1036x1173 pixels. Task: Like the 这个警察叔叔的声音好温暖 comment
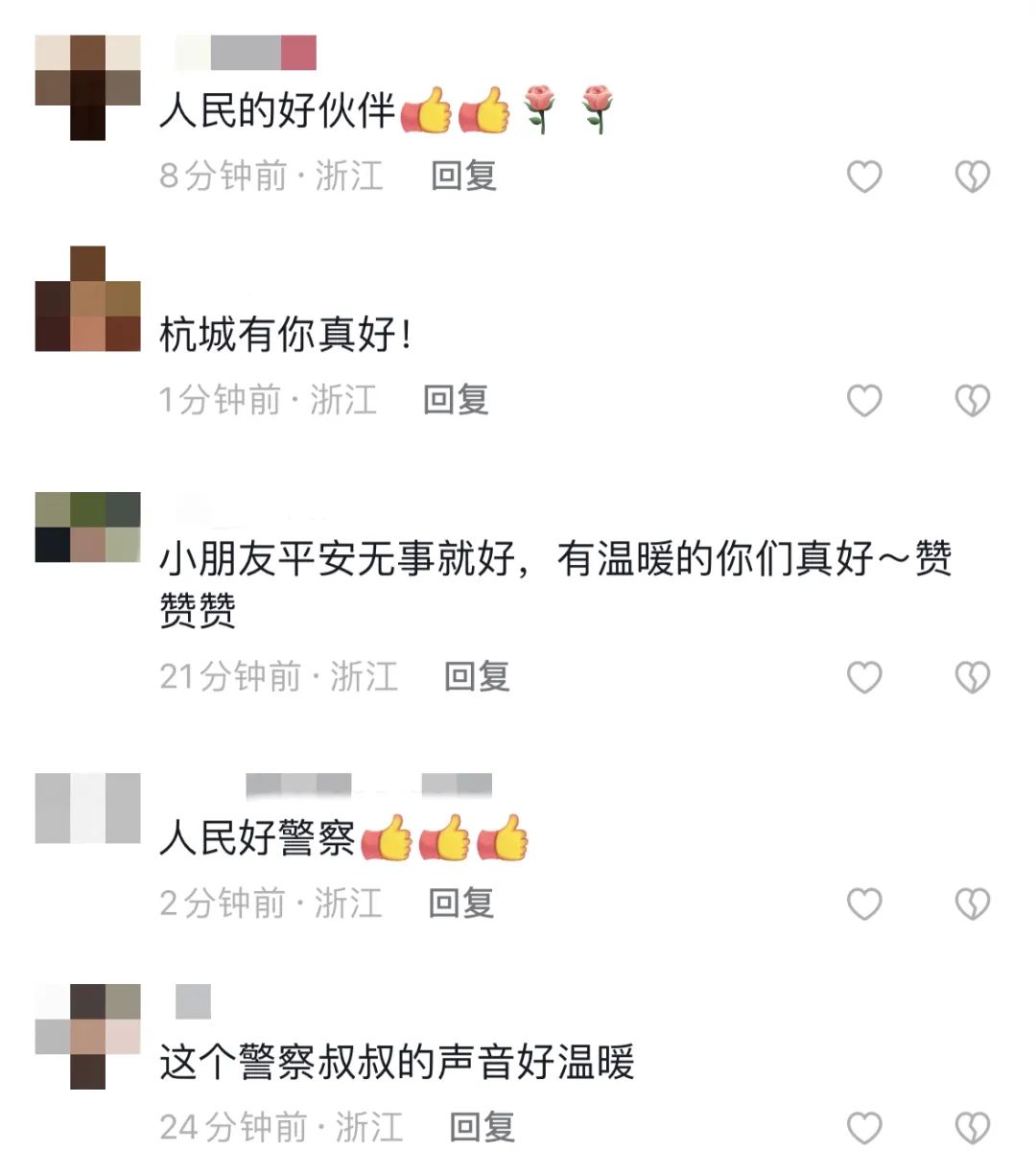864,1128
